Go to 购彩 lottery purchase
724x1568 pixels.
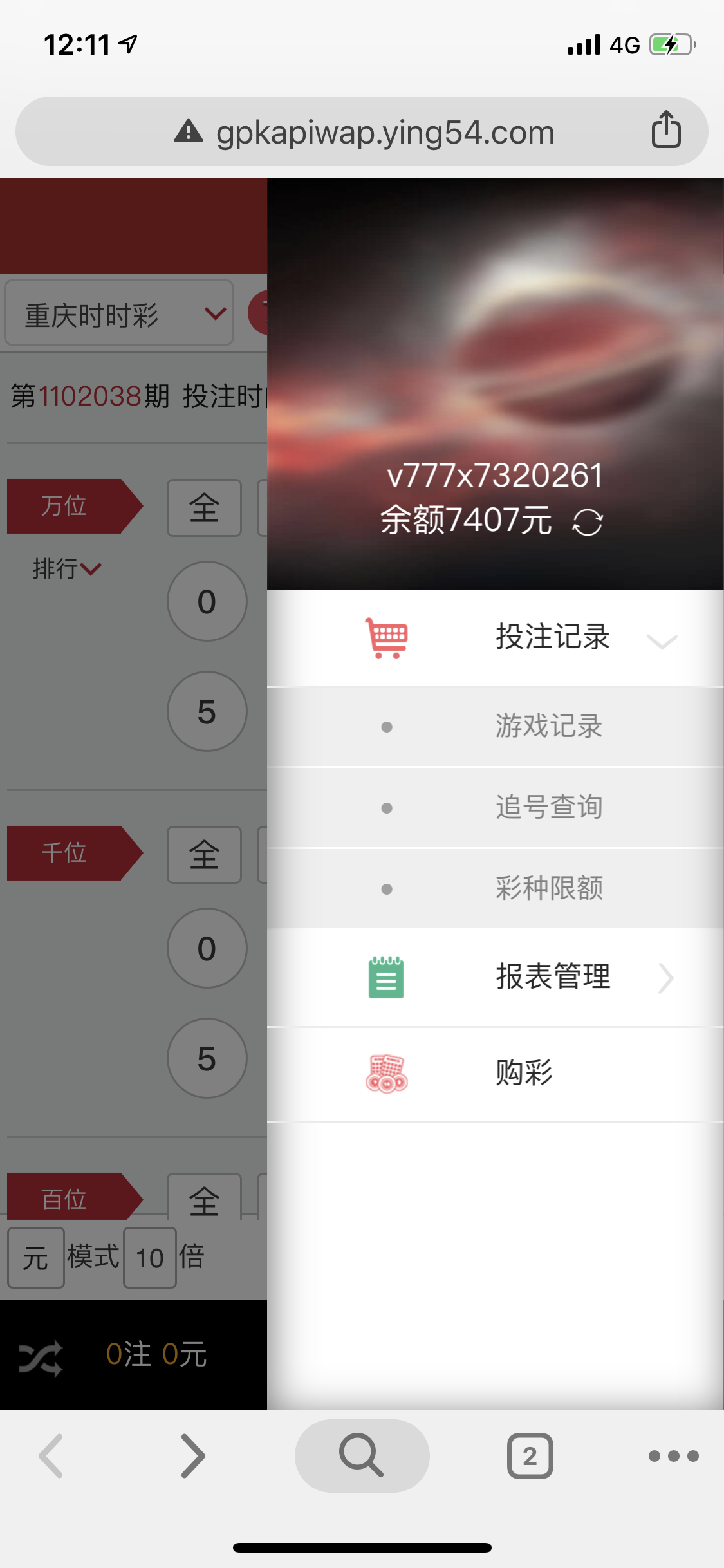[x=524, y=1073]
